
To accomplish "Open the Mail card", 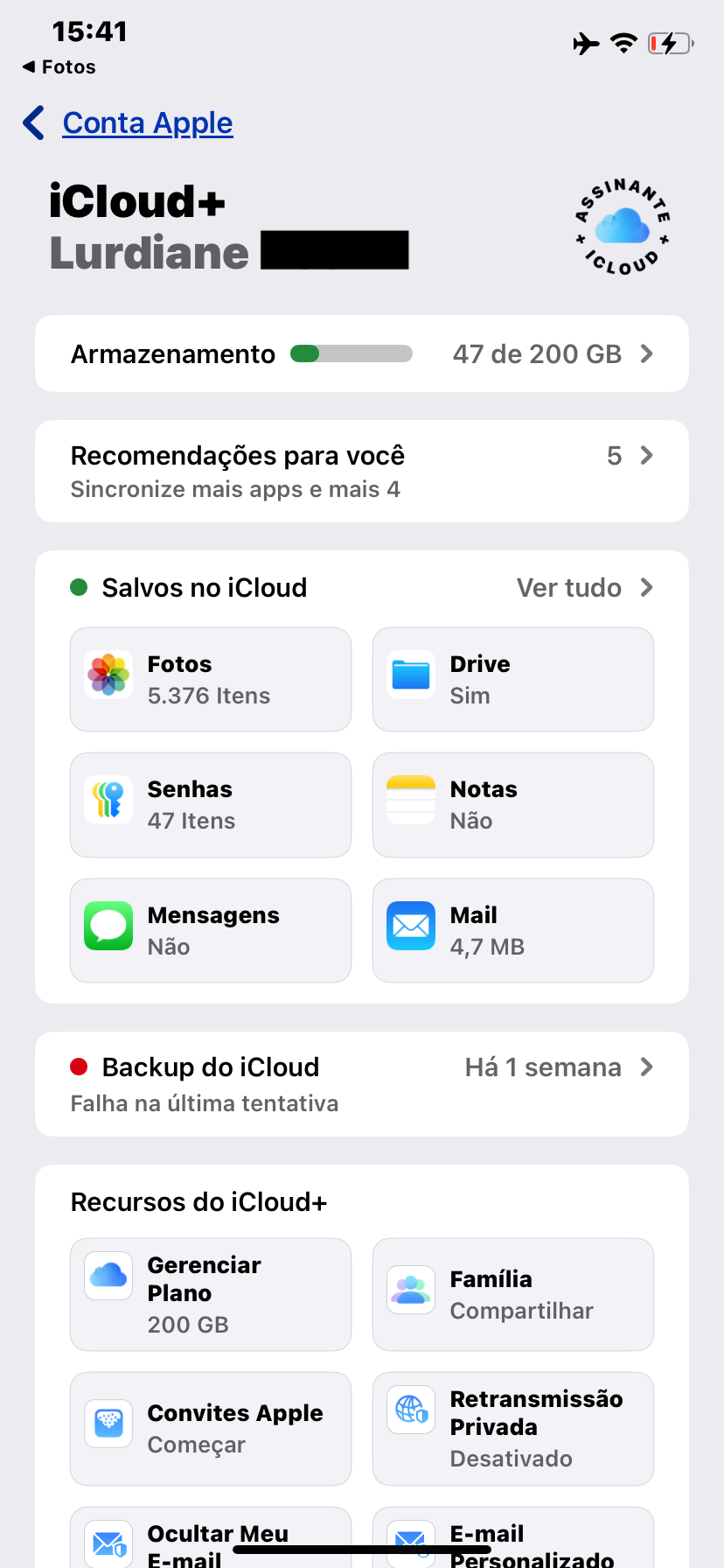I will point(512,931).
